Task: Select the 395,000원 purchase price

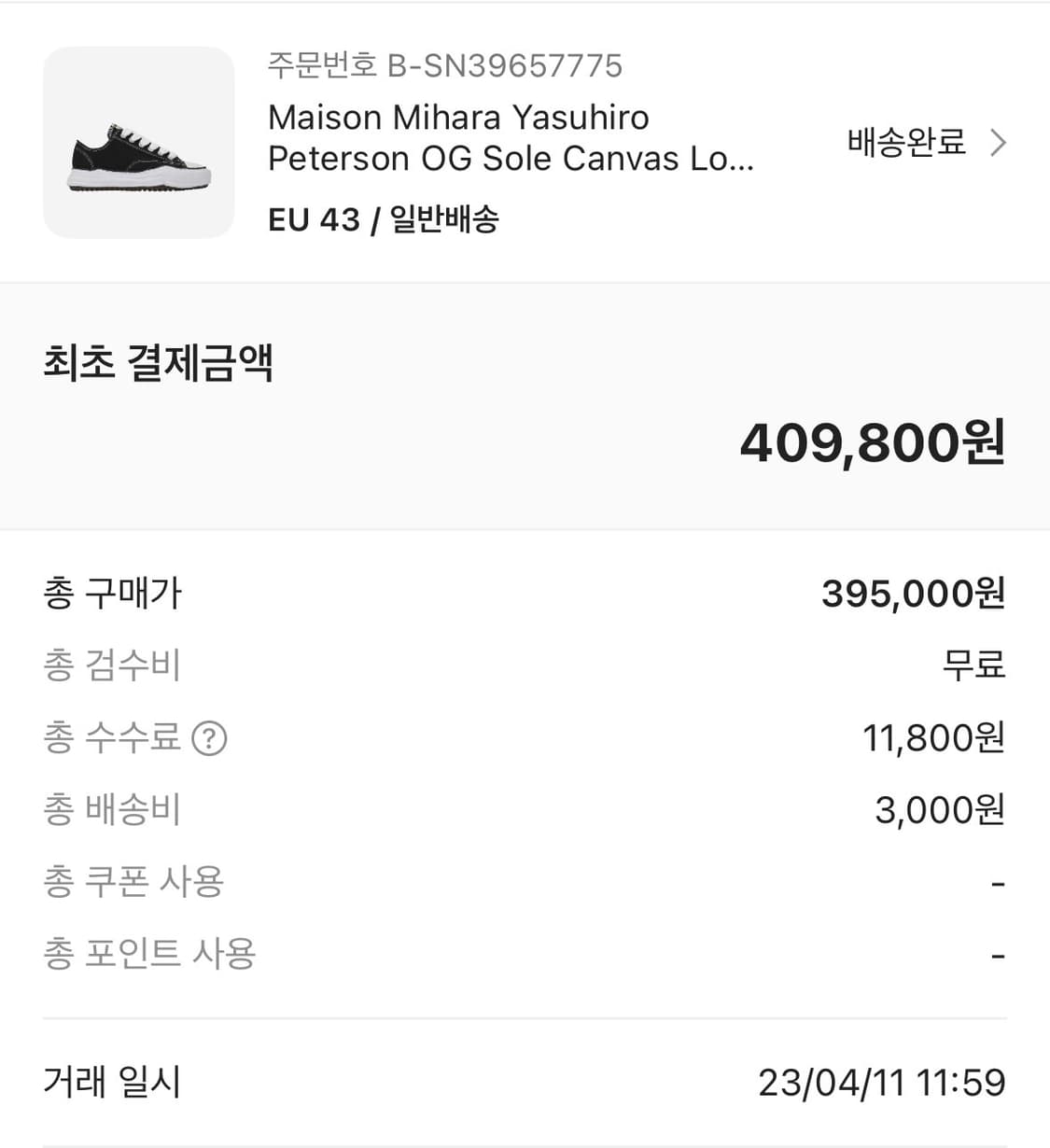Action: pyautogui.click(x=913, y=593)
